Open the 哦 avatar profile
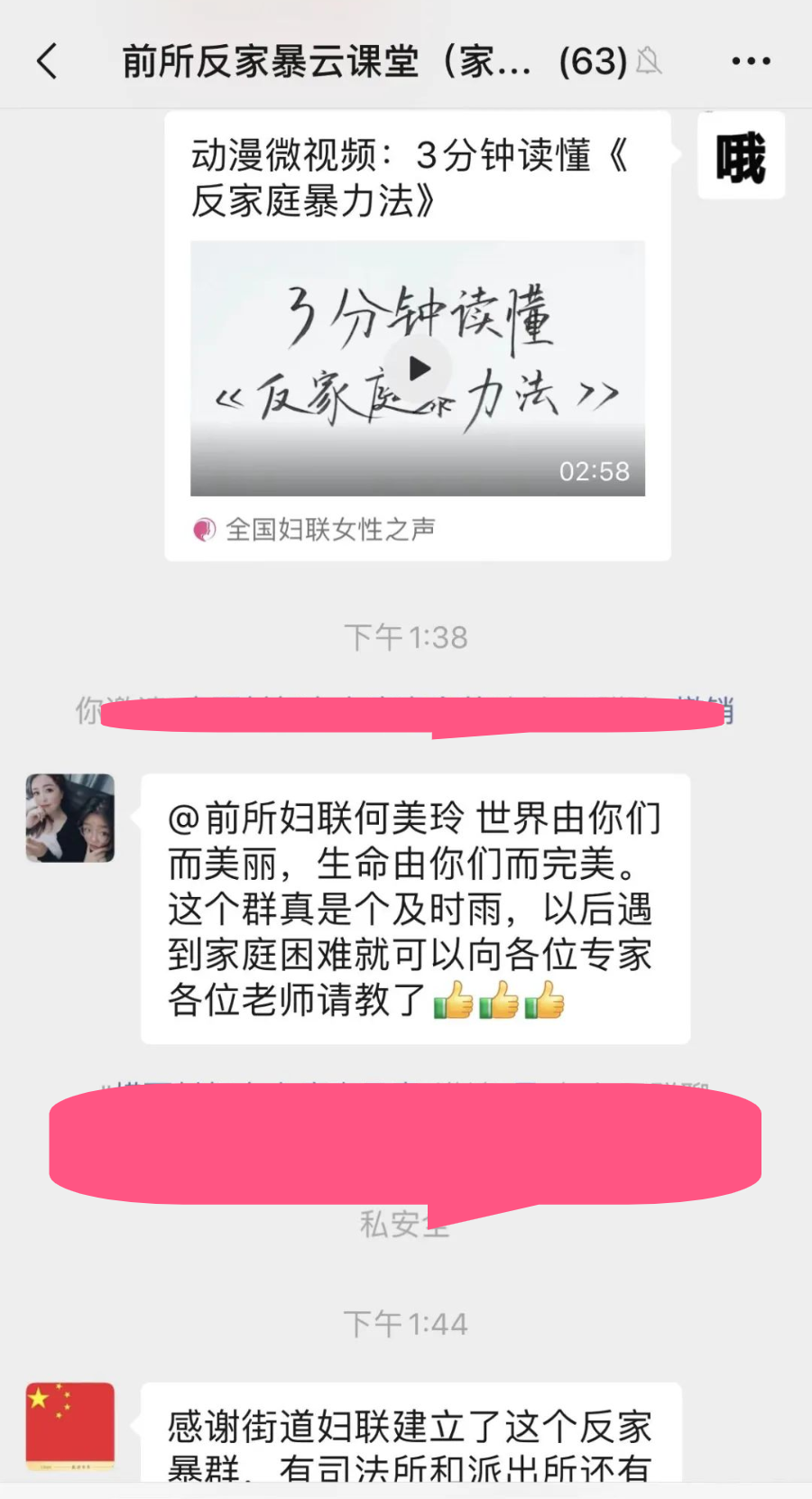 click(x=741, y=156)
